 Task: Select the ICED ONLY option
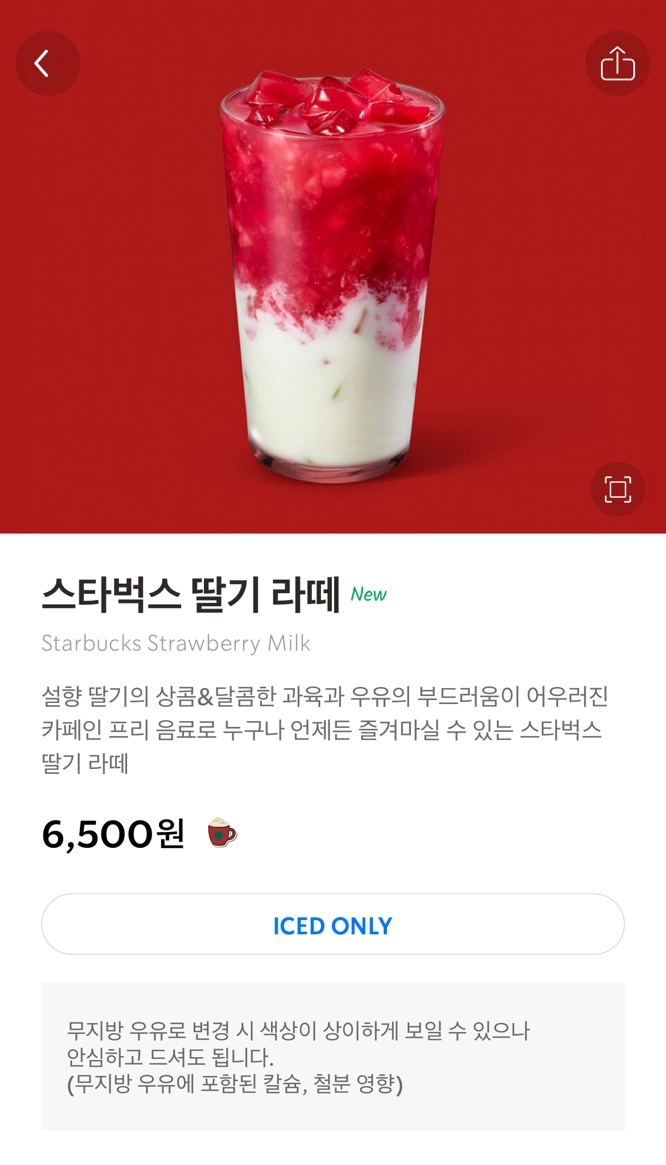[332, 925]
